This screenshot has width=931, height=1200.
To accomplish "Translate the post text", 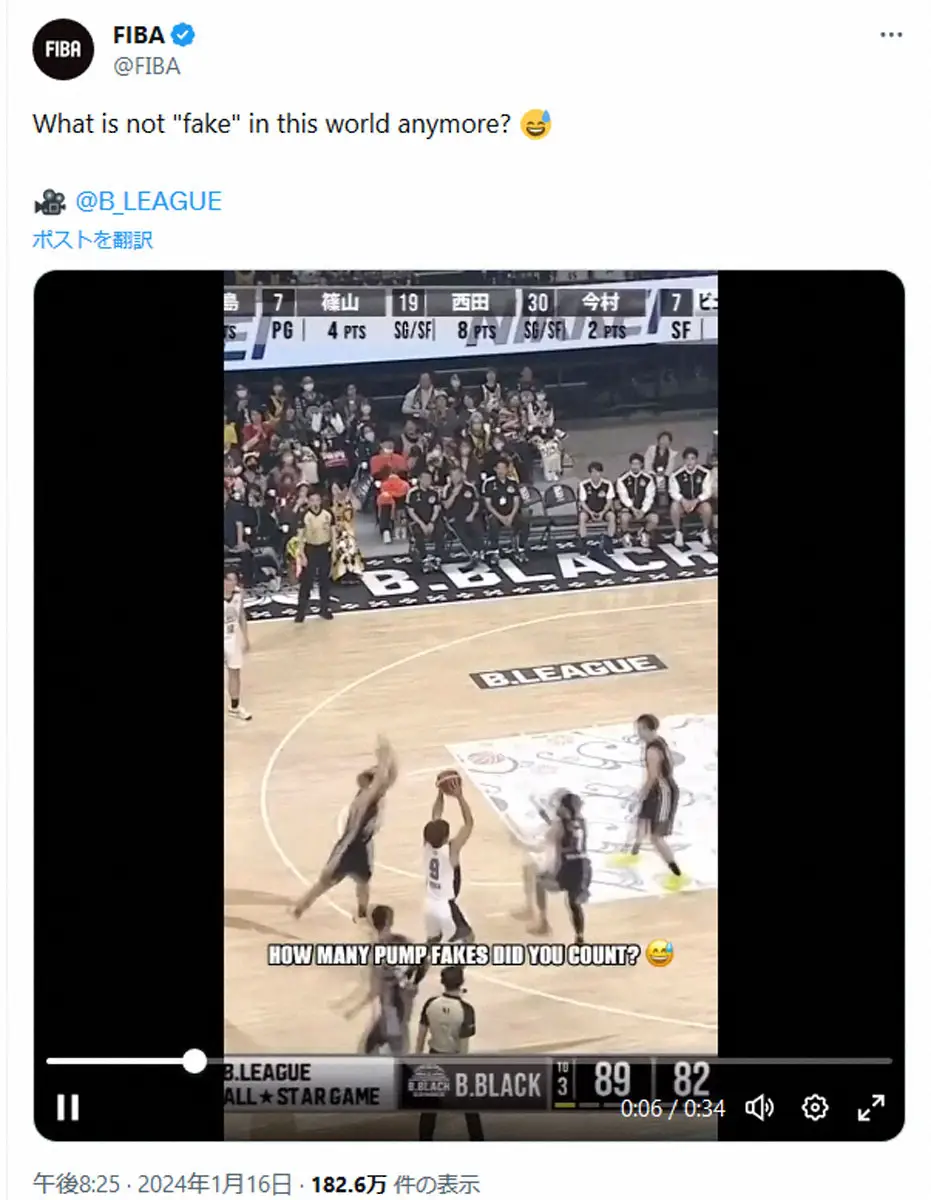I will (x=92, y=240).
